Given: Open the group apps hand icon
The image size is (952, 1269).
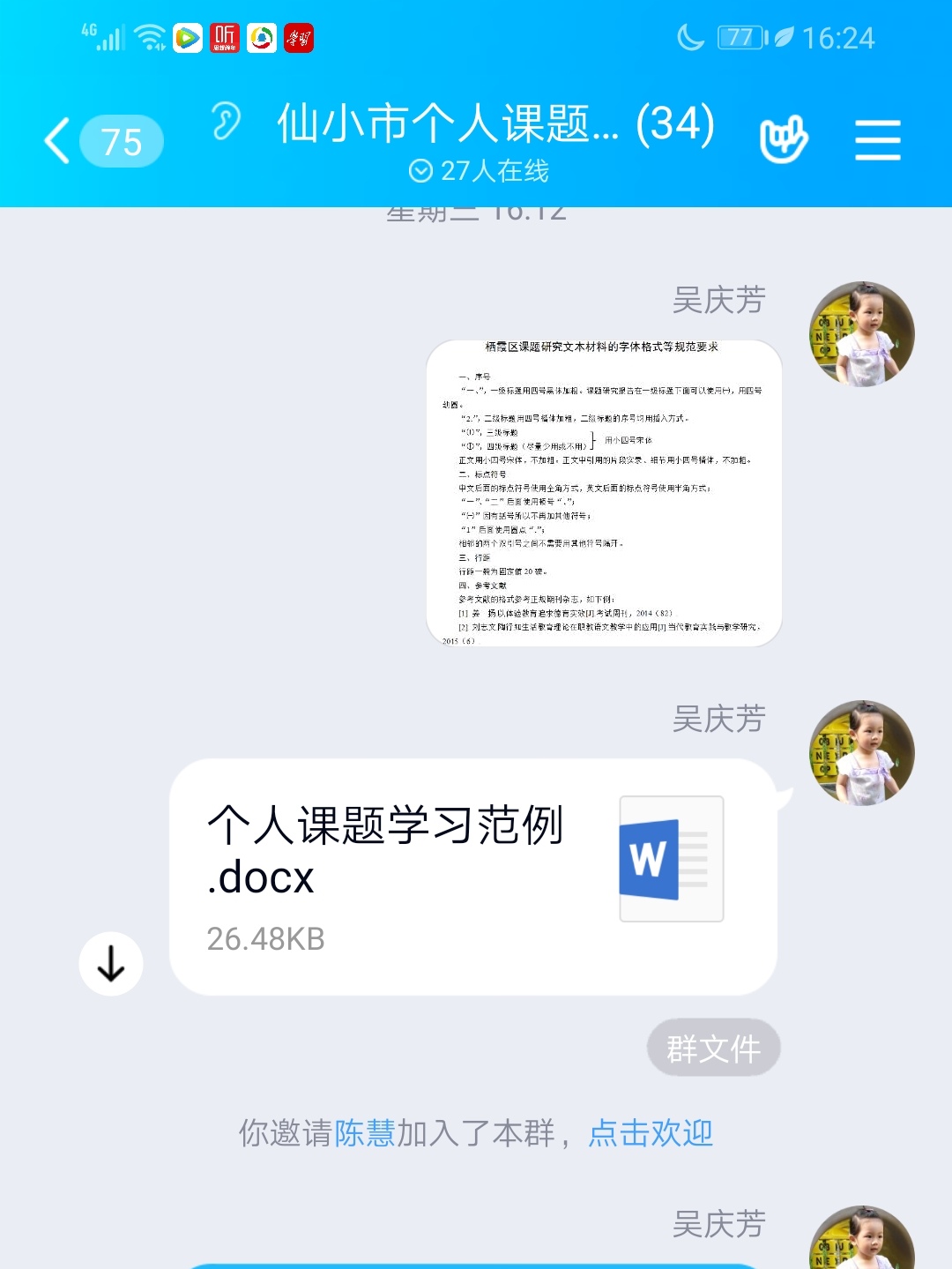Looking at the screenshot, I should 783,139.
